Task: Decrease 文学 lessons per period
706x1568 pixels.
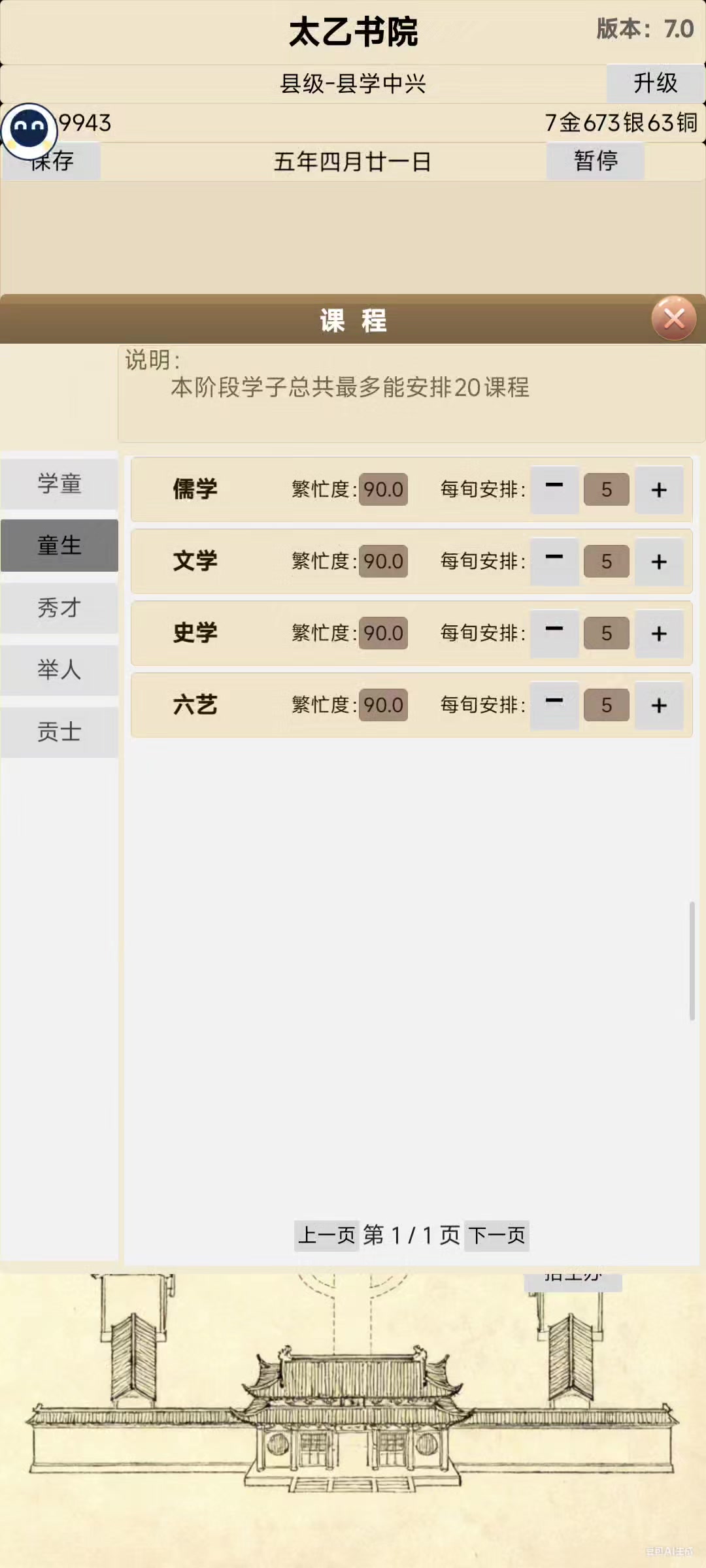Action: (554, 561)
